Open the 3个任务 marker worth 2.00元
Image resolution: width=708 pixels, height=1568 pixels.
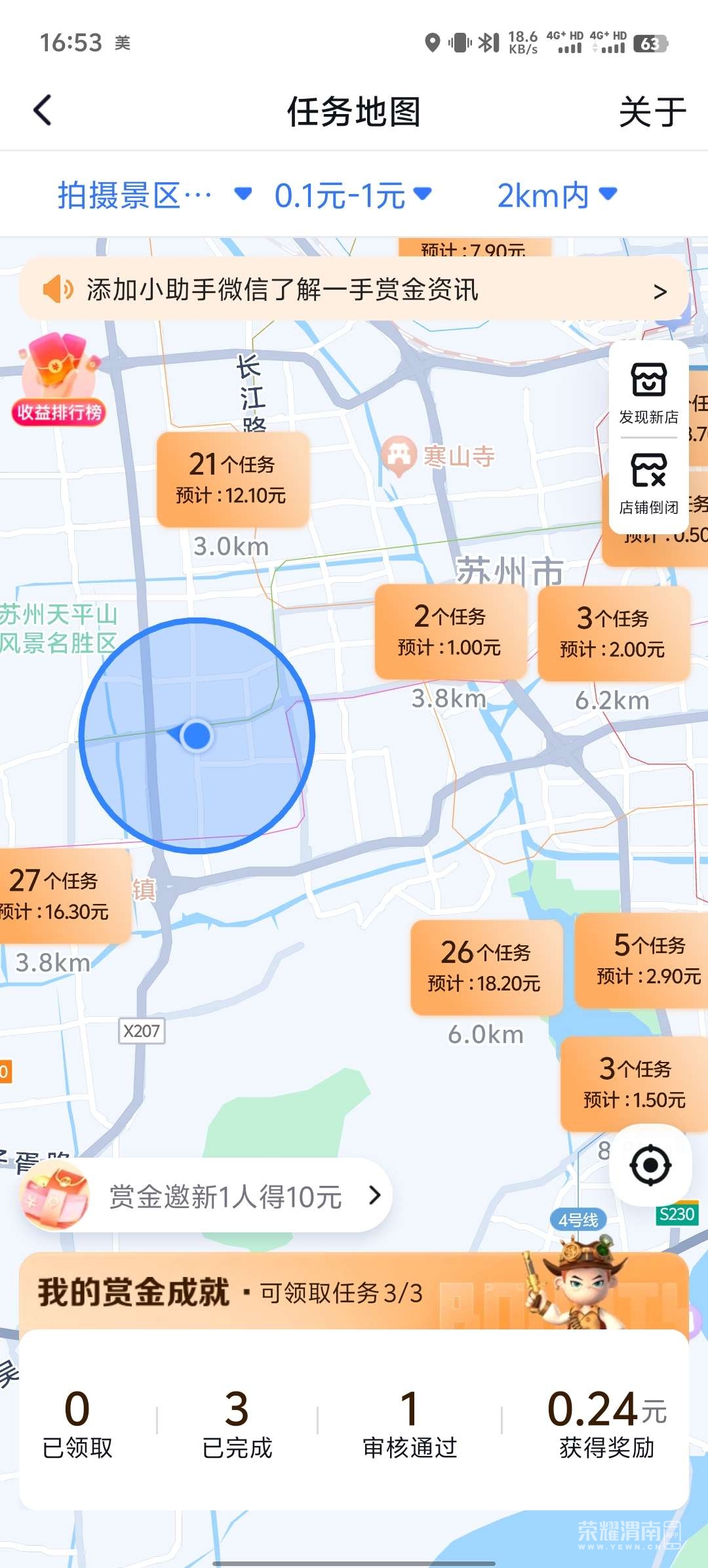coord(613,633)
